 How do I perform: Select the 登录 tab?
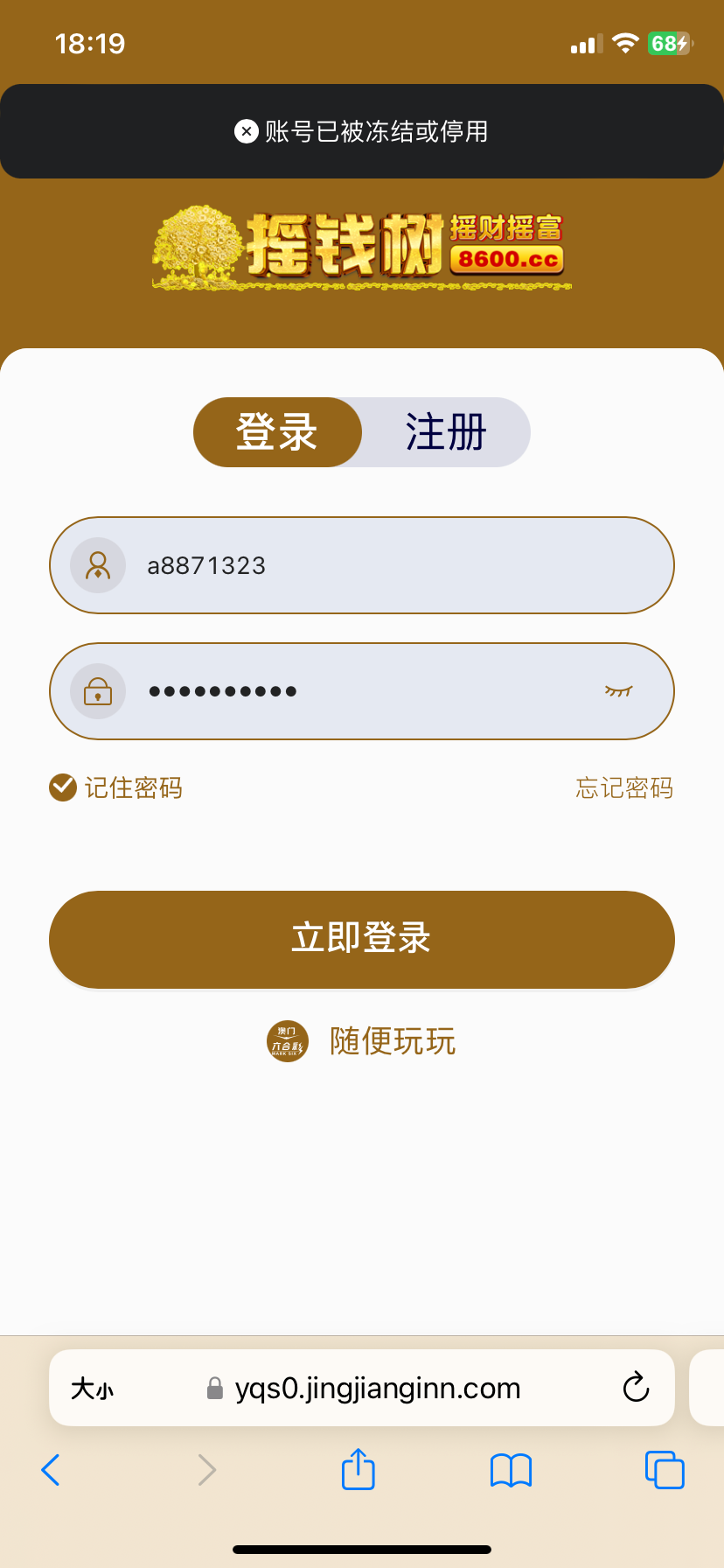[276, 432]
